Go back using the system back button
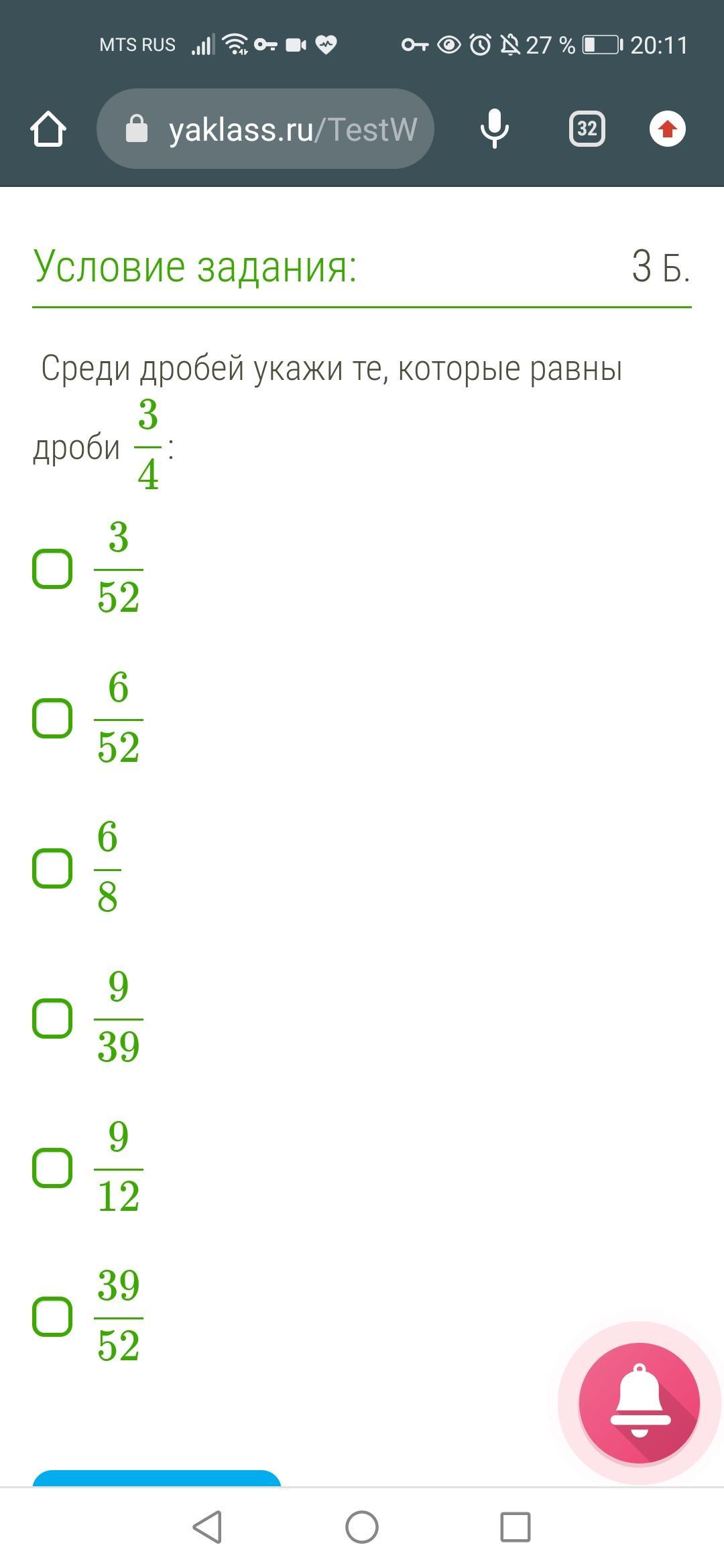This screenshot has width=724, height=1568. 207,1528
